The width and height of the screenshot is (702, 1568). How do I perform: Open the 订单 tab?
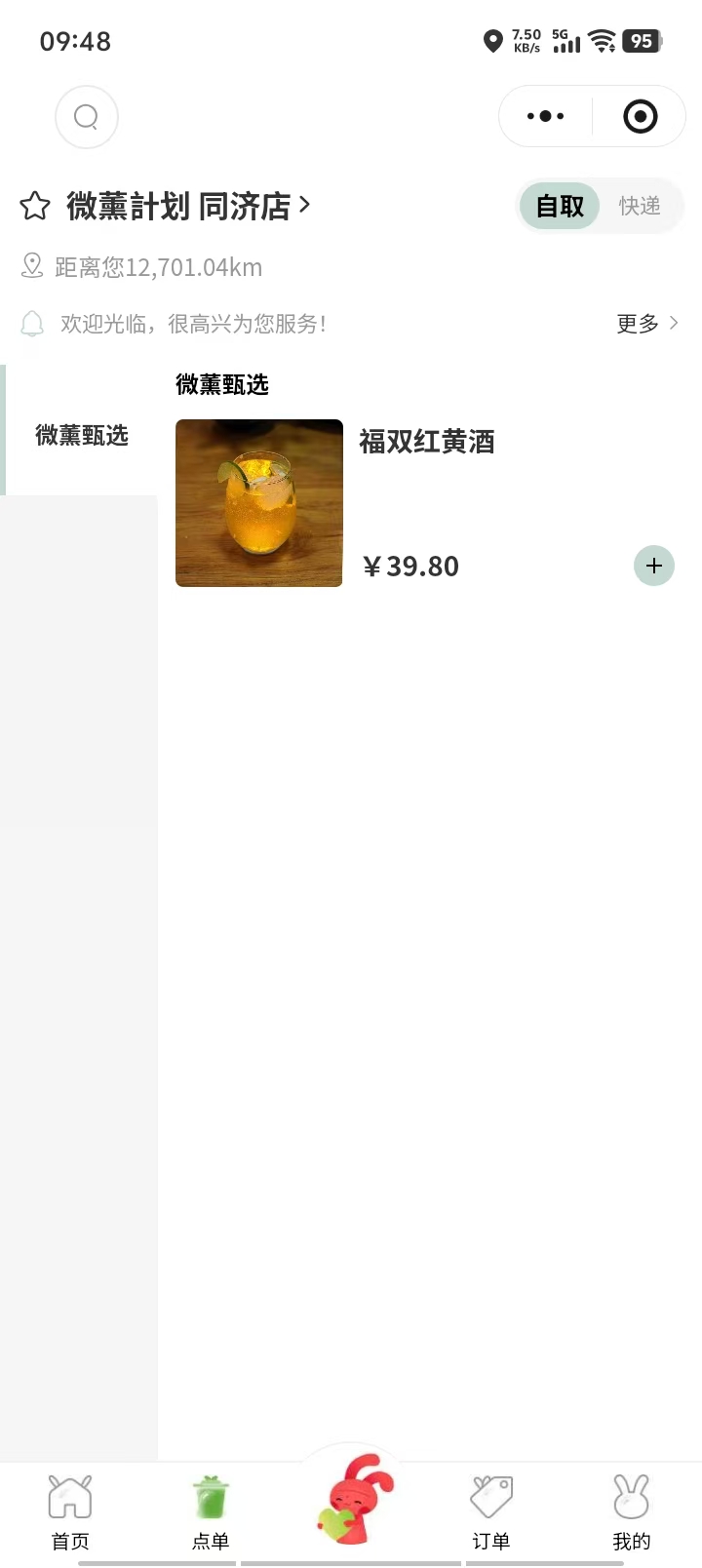coord(491,1511)
